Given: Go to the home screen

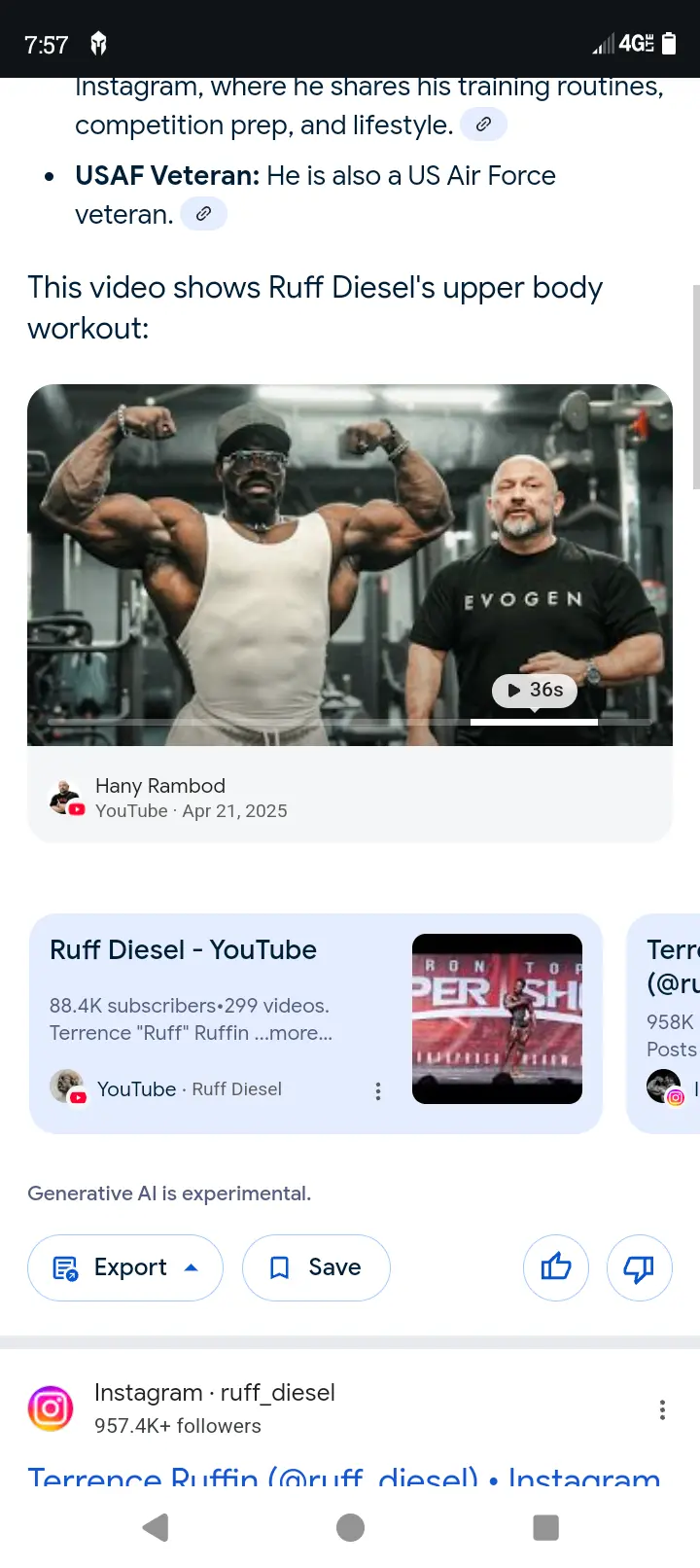Looking at the screenshot, I should click(x=350, y=1527).
